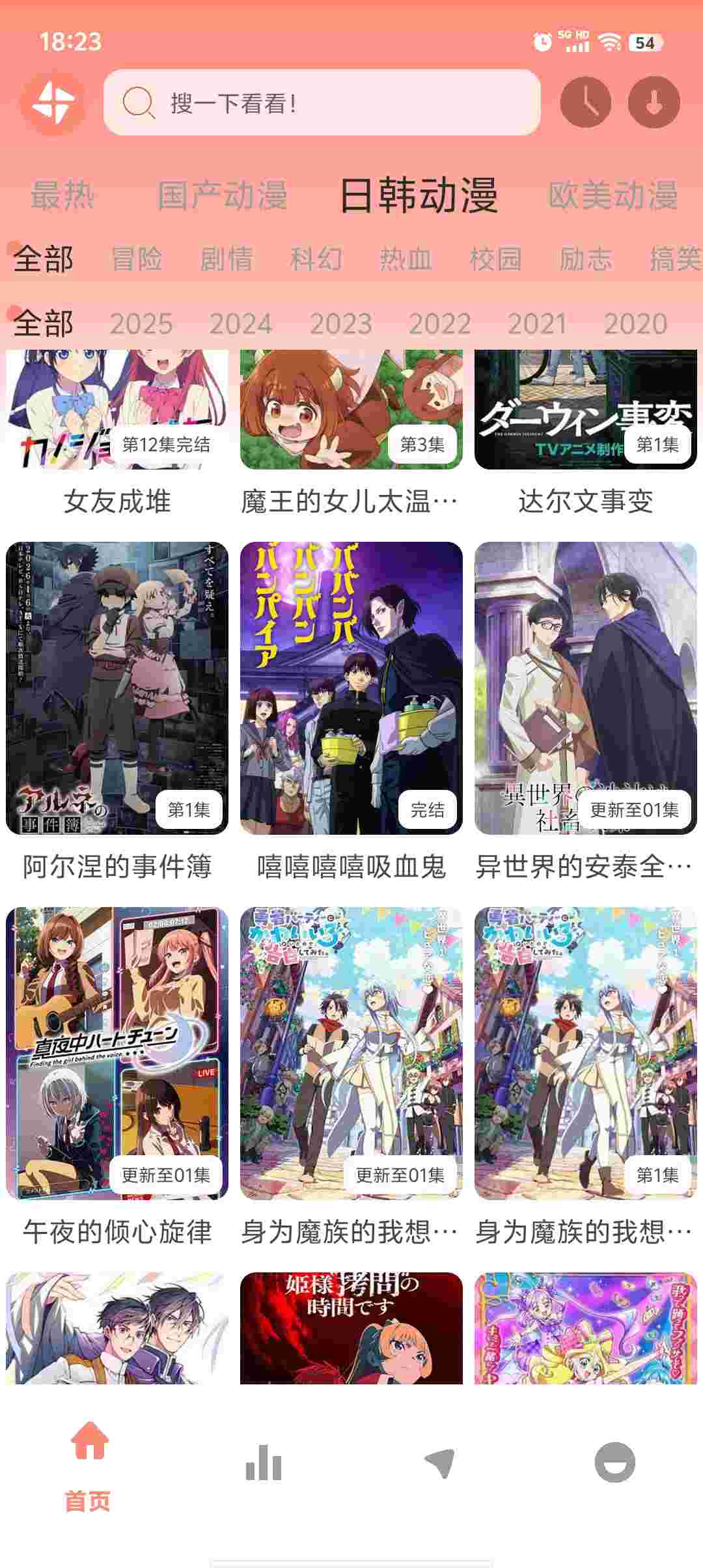703x1568 pixels.
Task: Switch to the 欧美动漫 tab
Action: point(613,195)
